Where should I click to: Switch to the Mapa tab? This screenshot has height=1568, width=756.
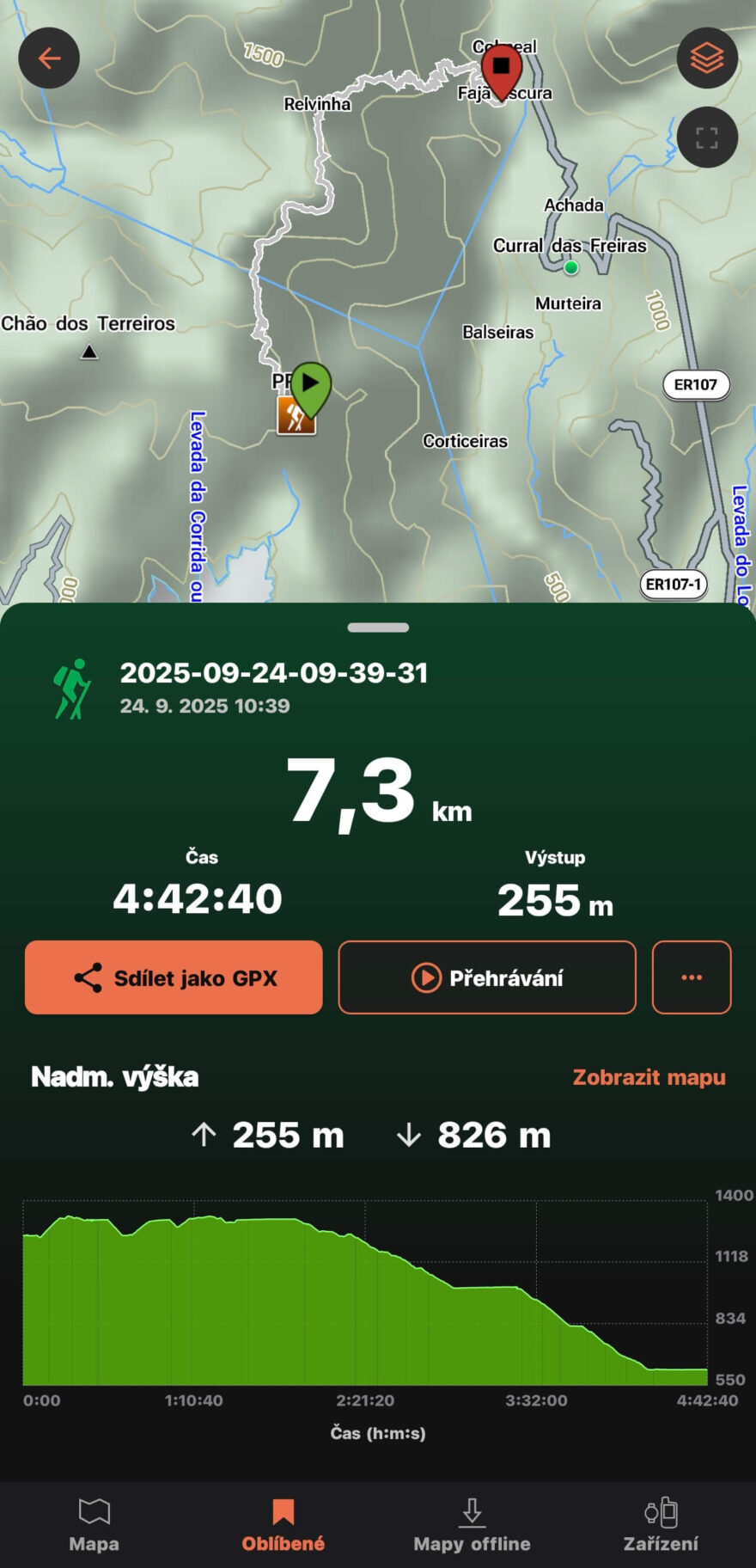[94, 1524]
